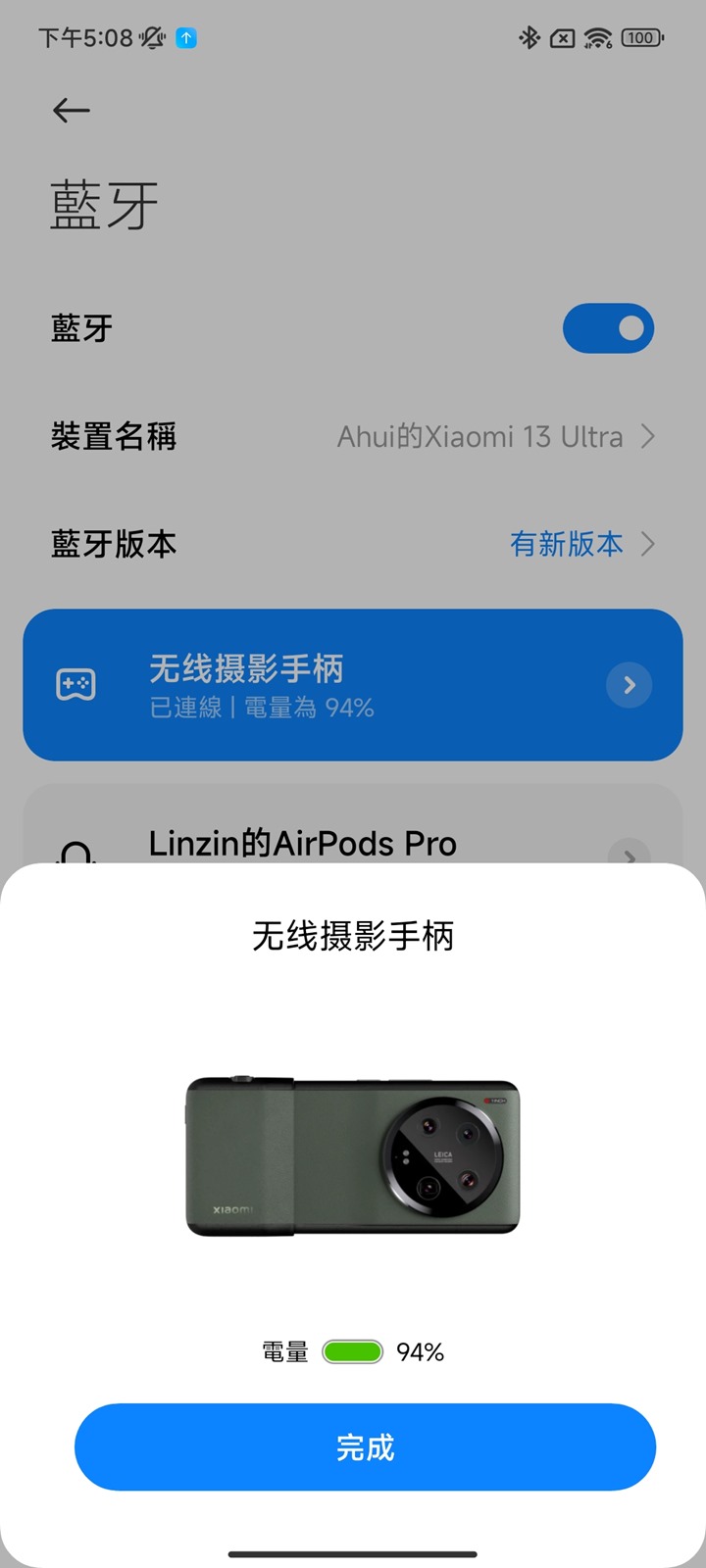The width and height of the screenshot is (706, 1568).
Task: Open 藍牙版本 update row
Action: pyautogui.click(x=353, y=544)
